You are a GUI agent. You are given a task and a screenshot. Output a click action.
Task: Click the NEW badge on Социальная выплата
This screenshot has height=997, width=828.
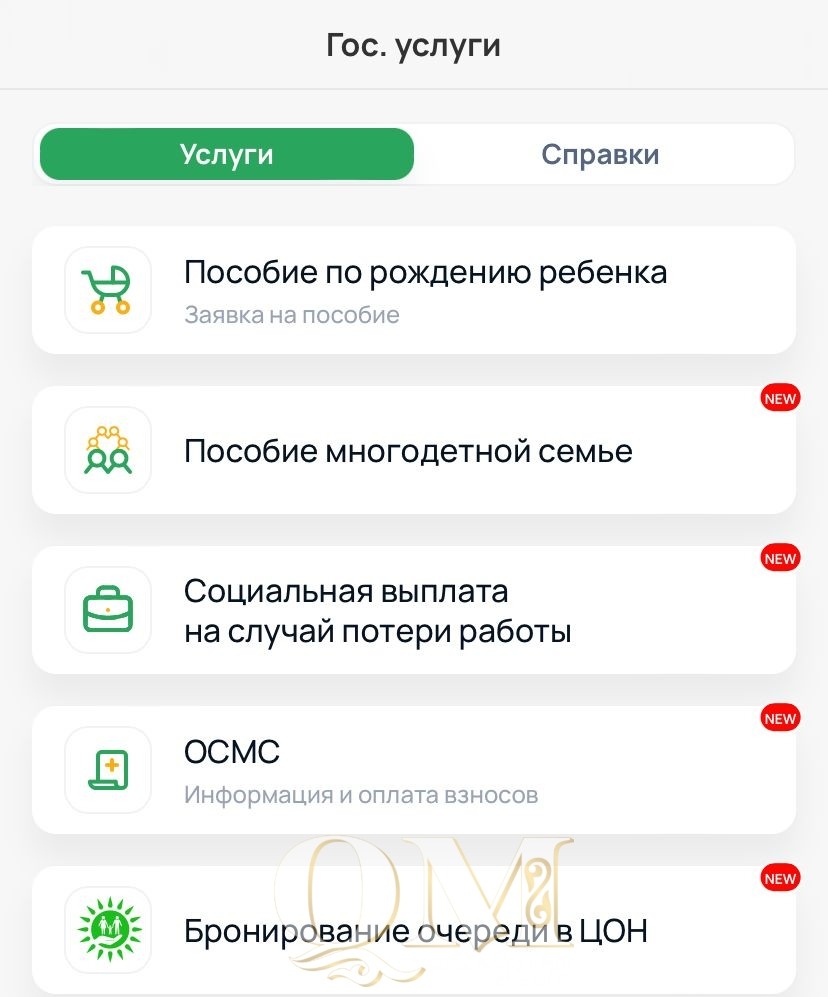click(x=780, y=558)
